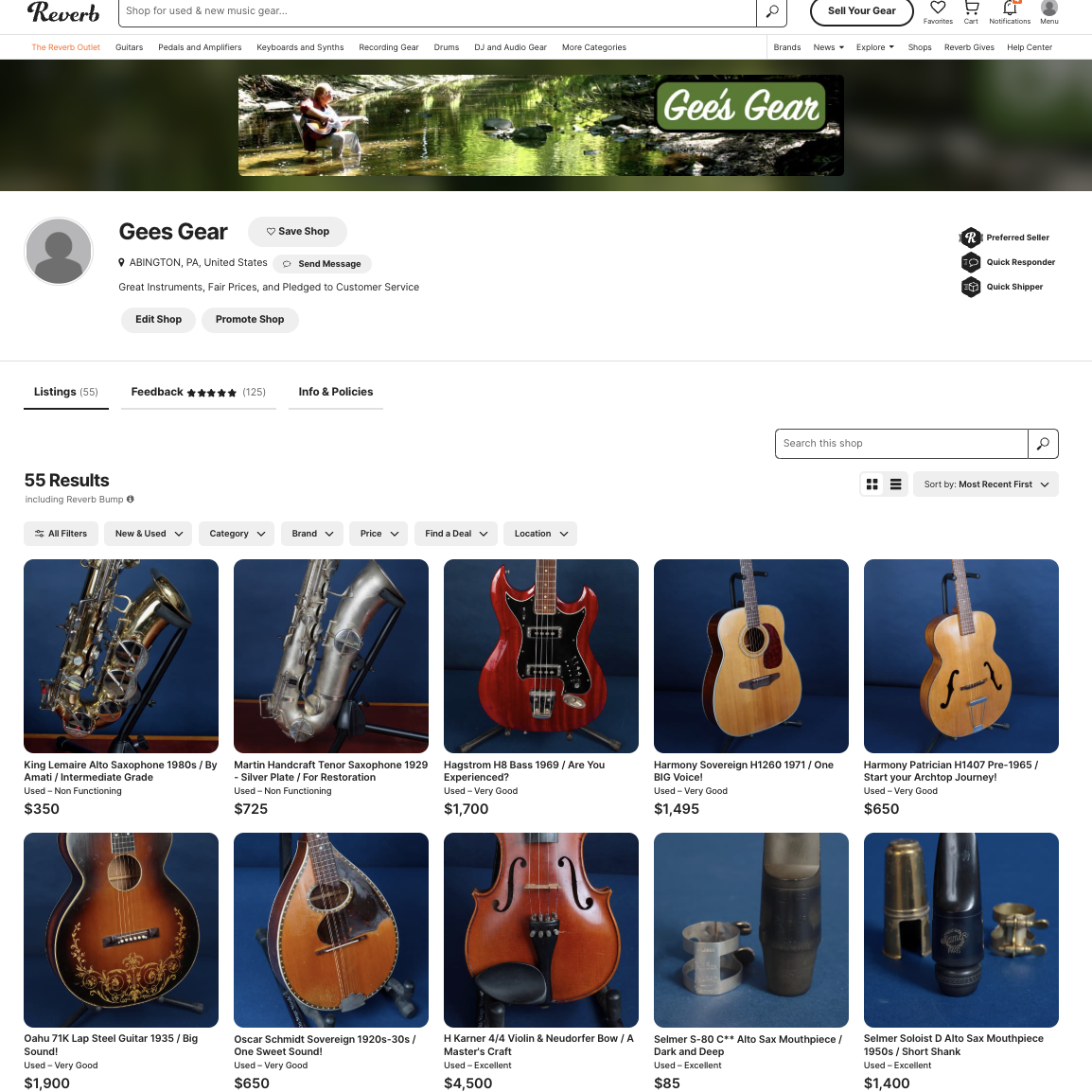
Task: Open All Filters
Action: 61,534
